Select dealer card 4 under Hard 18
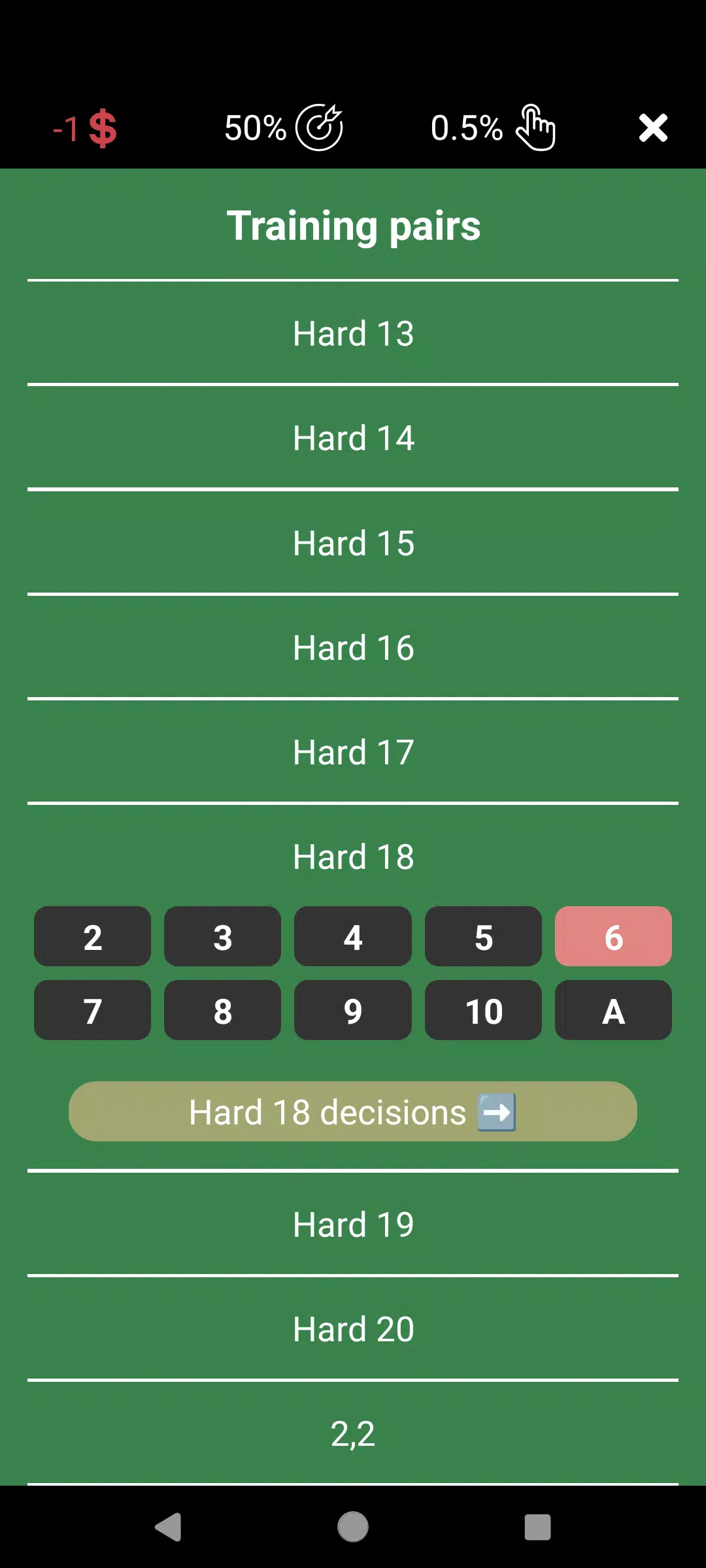Image resolution: width=706 pixels, height=1568 pixels. pyautogui.click(x=353, y=937)
